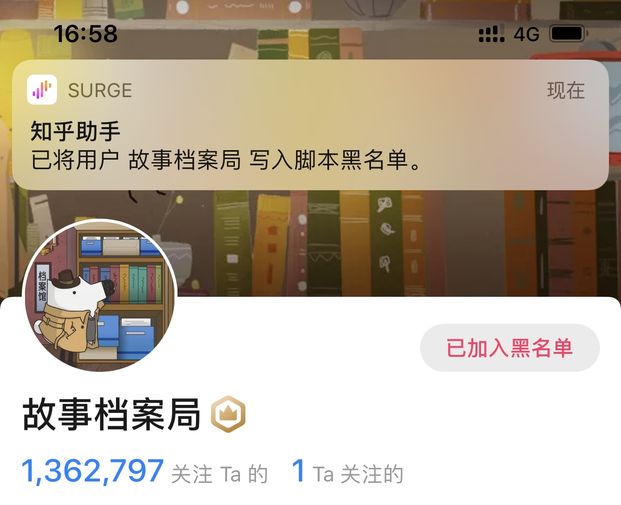Tap the badge next to 故事档案局
This screenshot has height=505, width=621.
(228, 414)
